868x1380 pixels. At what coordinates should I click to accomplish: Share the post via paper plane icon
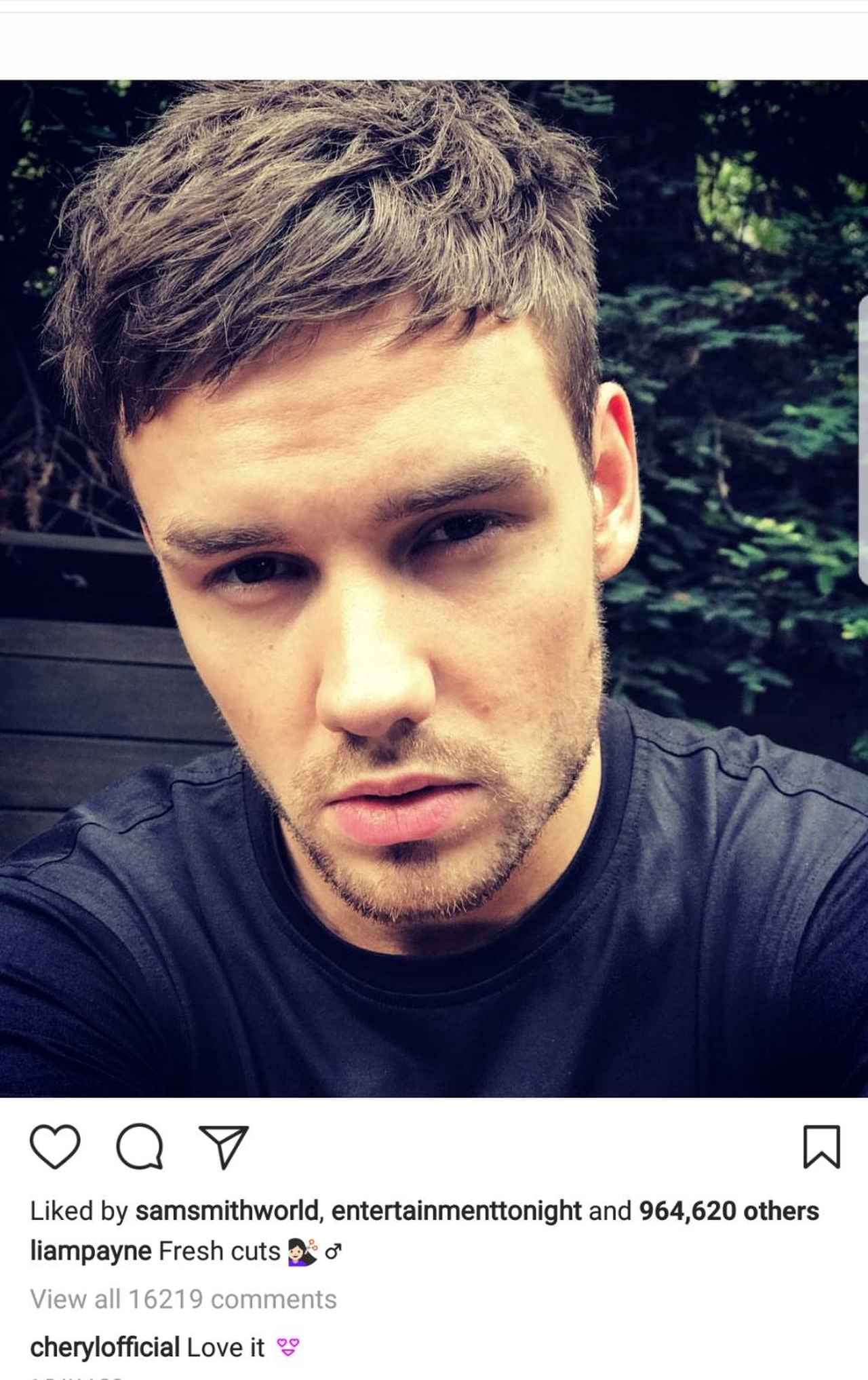point(223,1147)
